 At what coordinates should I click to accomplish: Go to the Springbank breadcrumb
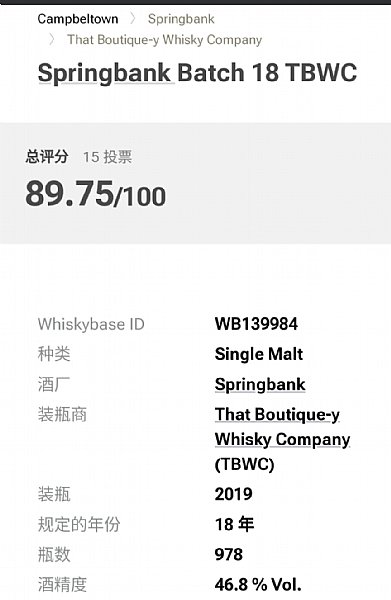point(181,19)
